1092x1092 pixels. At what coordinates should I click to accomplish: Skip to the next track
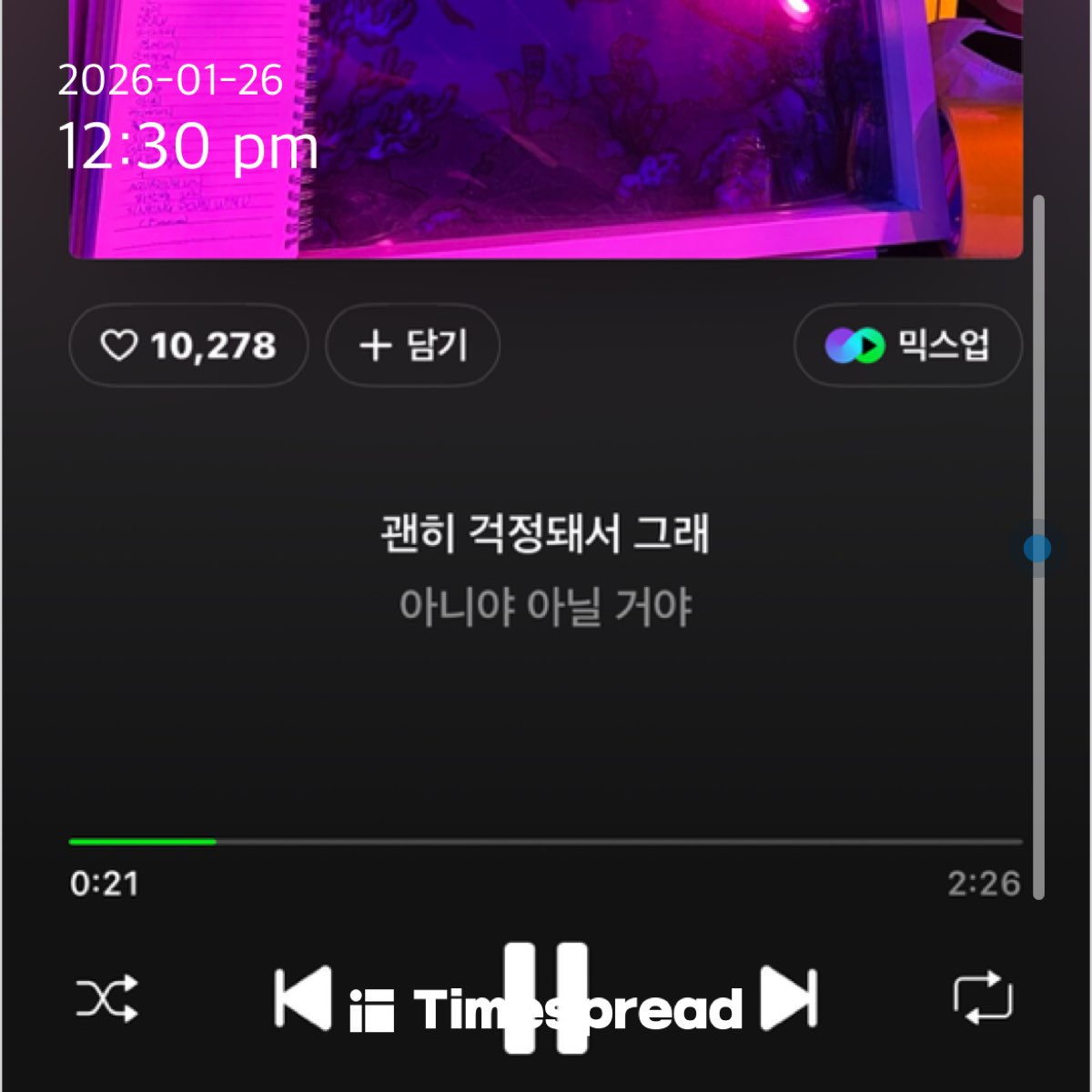789,998
